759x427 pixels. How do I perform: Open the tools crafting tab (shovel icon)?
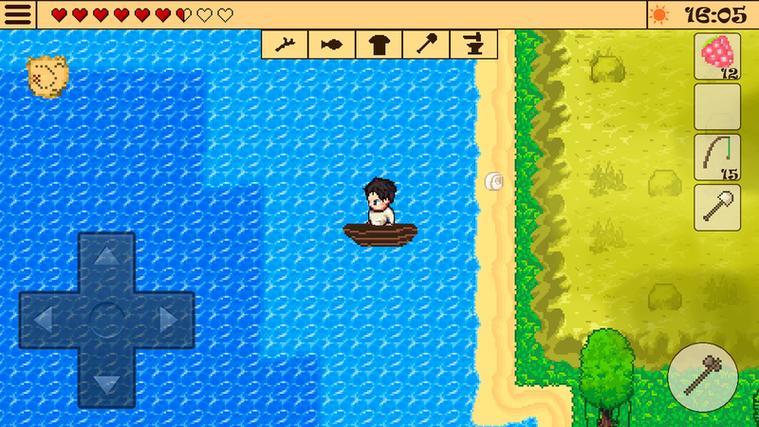coord(426,44)
